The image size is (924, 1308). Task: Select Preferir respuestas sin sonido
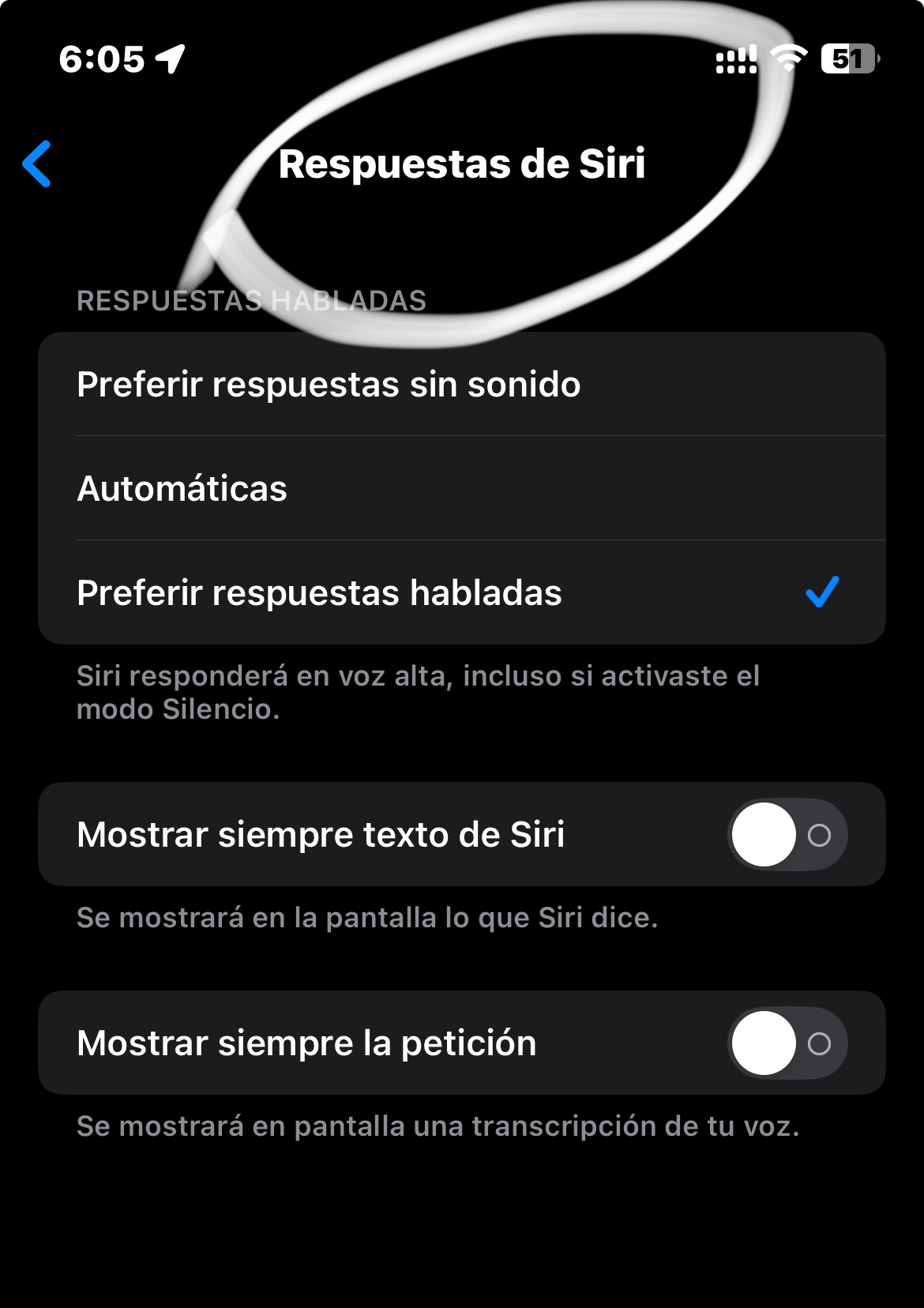coord(461,385)
